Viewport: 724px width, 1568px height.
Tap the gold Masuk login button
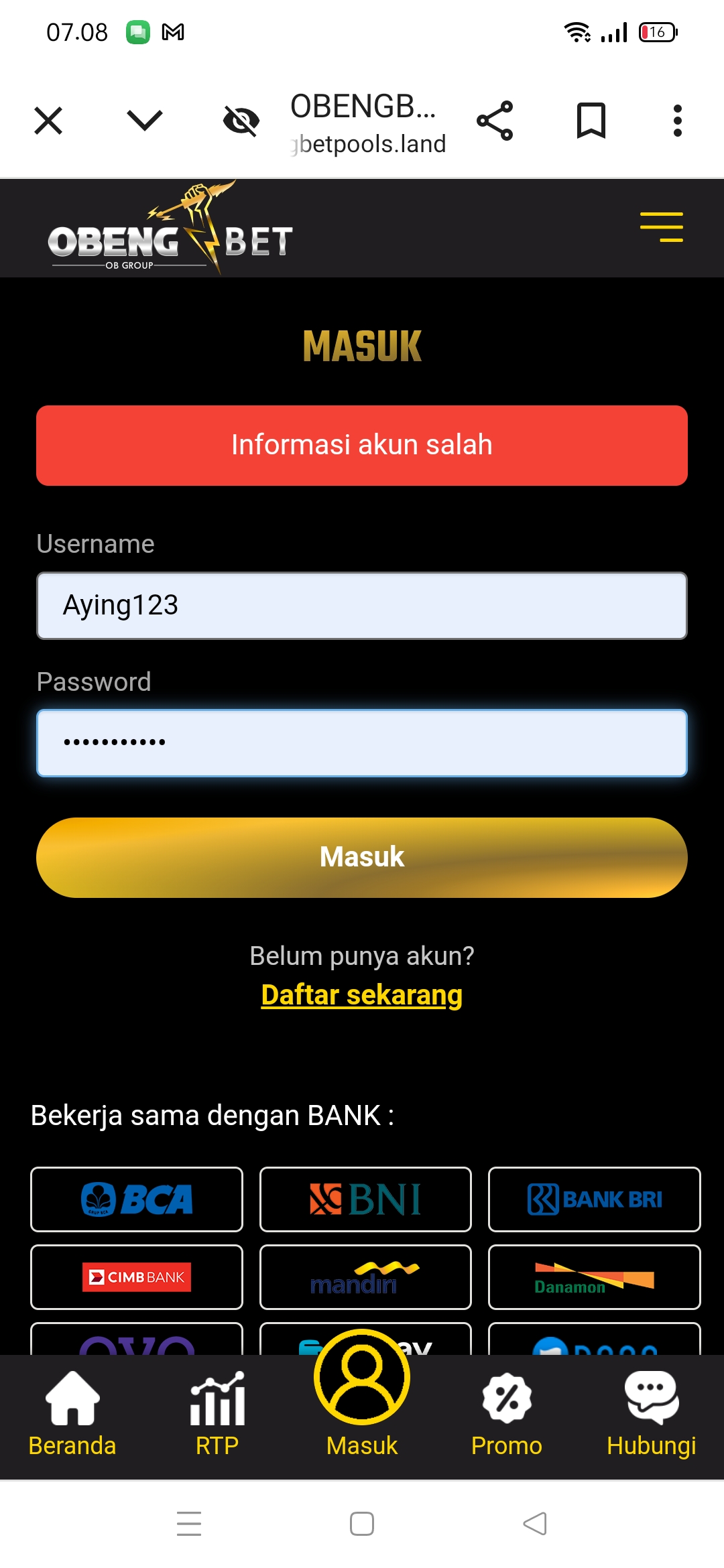[362, 858]
